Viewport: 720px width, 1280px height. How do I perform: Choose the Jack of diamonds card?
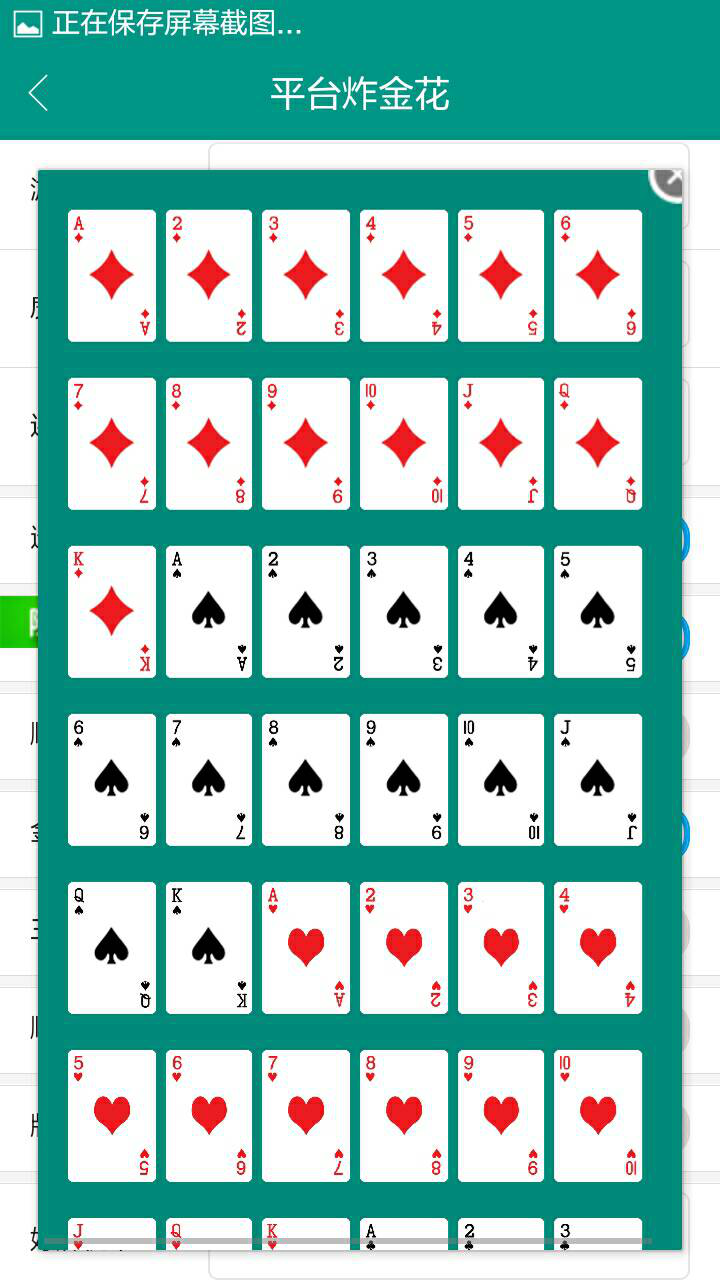(501, 444)
